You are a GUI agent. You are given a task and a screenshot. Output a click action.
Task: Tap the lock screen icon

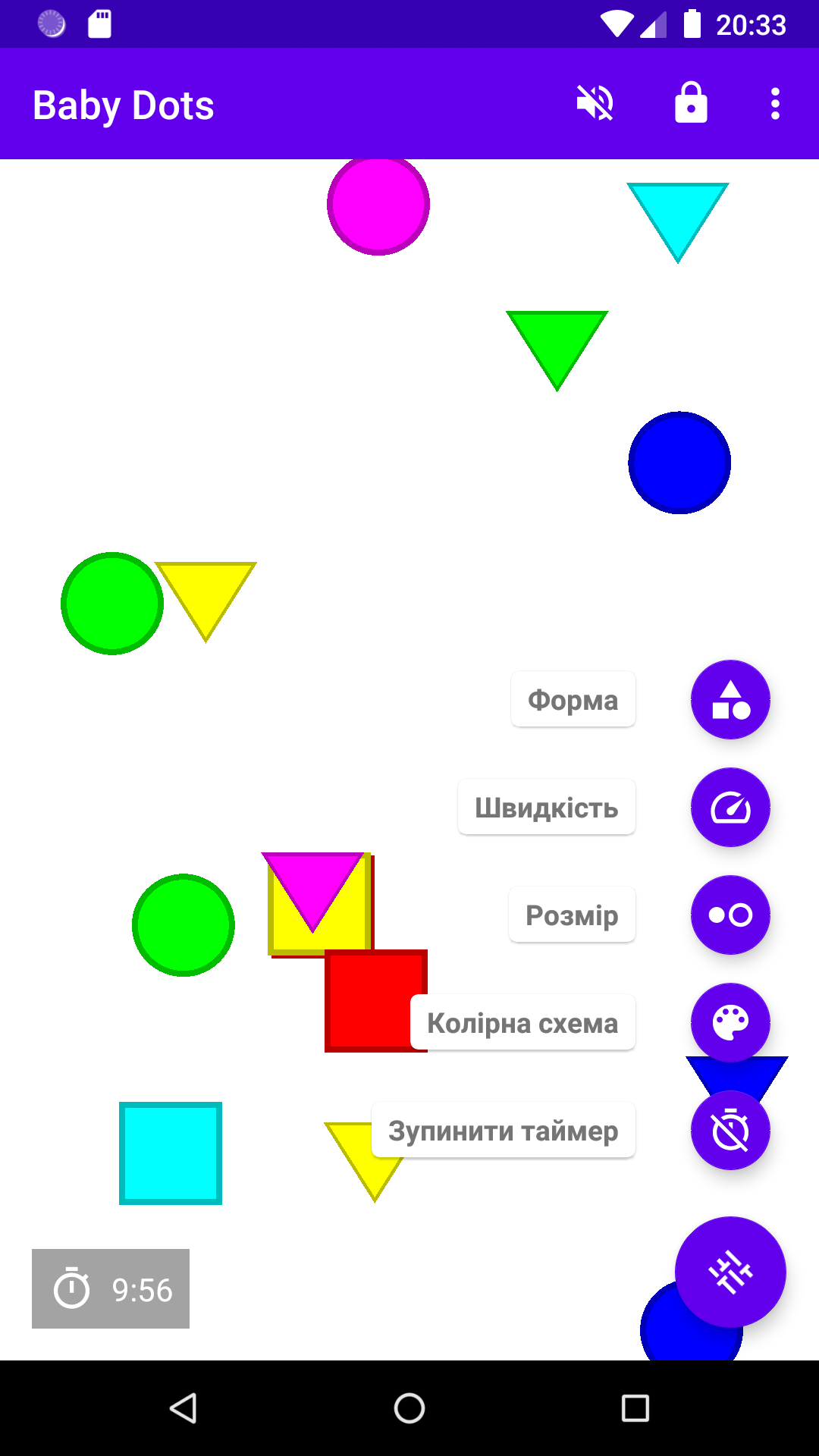[x=691, y=103]
